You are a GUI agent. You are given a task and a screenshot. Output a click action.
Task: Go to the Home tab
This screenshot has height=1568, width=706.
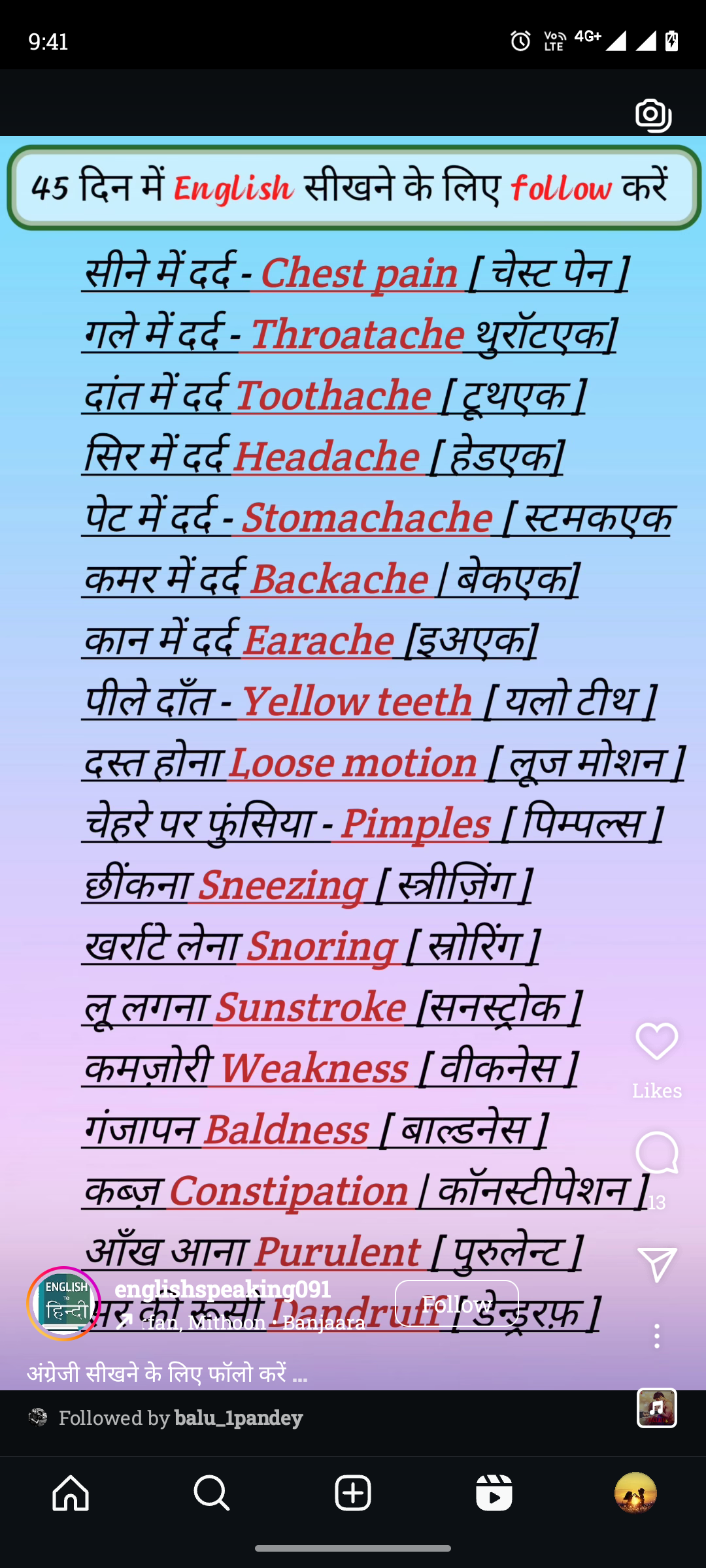pyautogui.click(x=71, y=1493)
